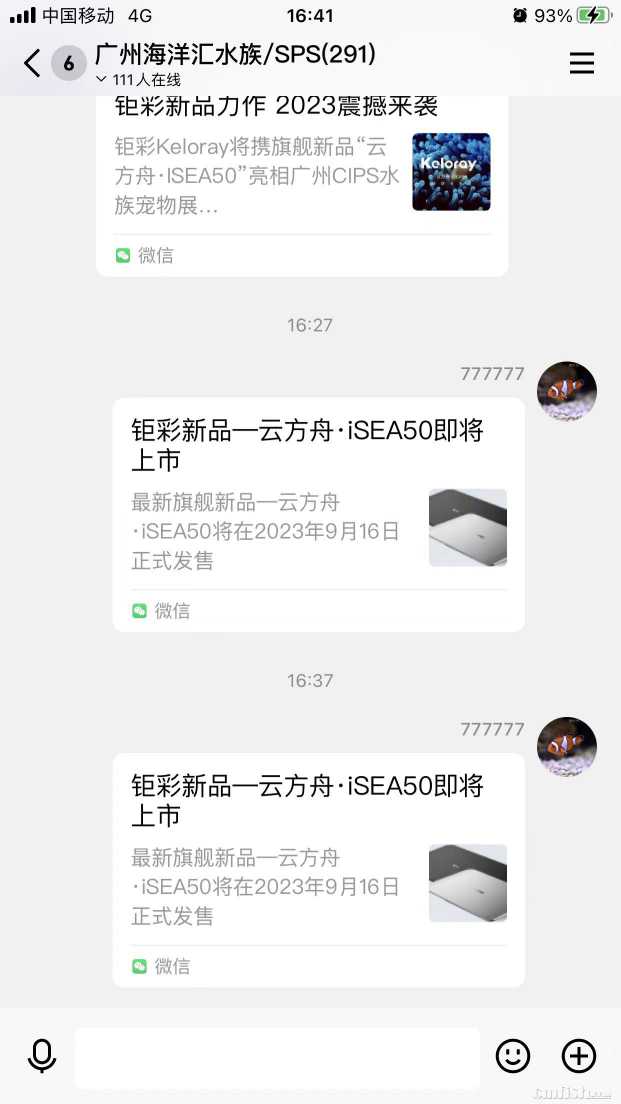
Task: View 777777's avatar beside the 16:27 message
Action: coord(567,391)
